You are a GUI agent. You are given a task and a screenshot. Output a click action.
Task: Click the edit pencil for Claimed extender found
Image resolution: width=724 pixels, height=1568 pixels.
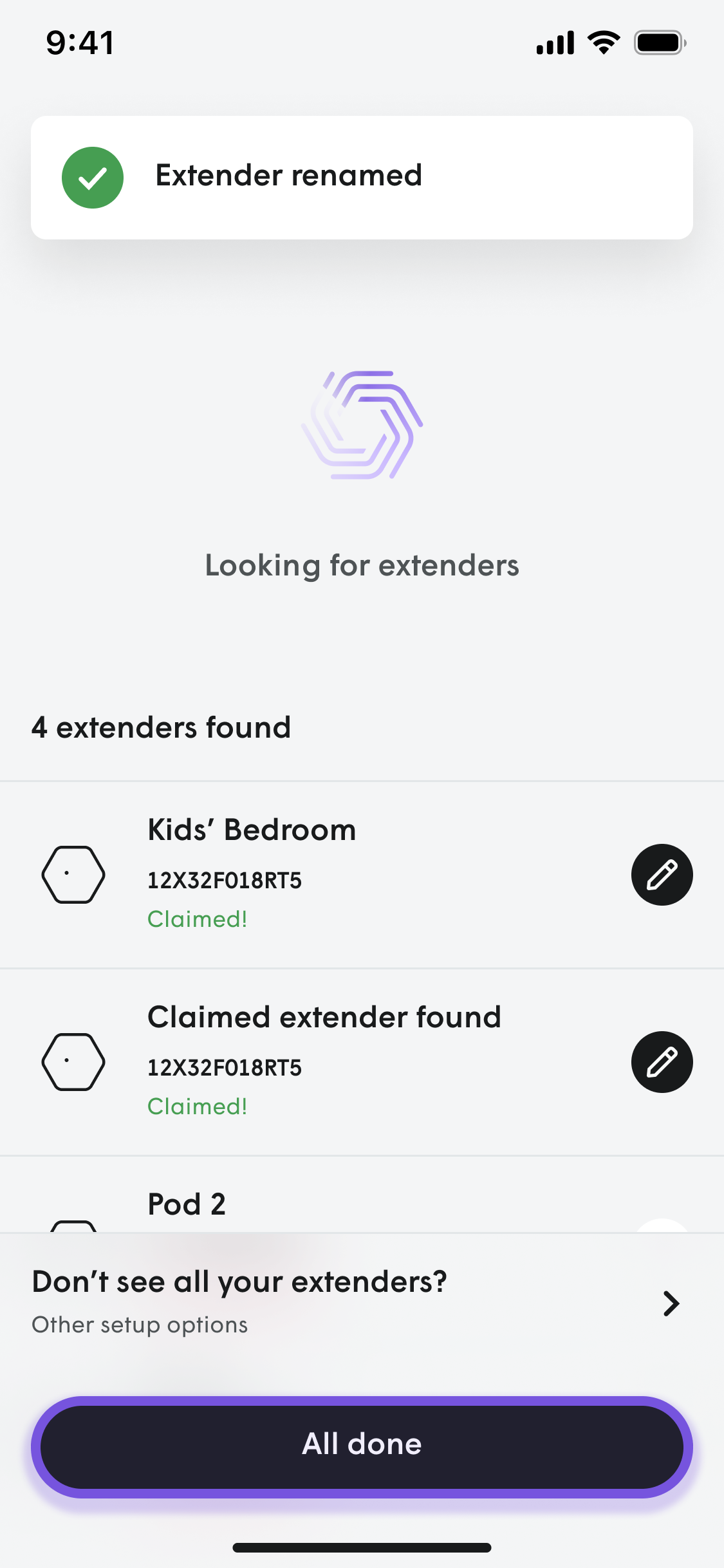click(x=662, y=1062)
